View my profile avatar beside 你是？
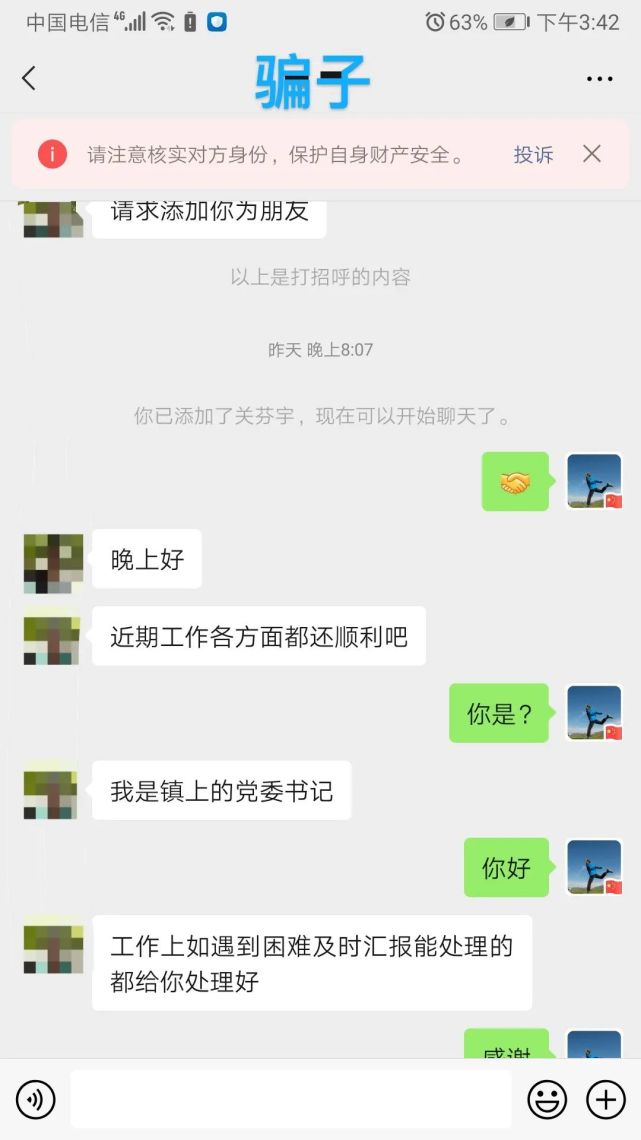The image size is (641, 1140). [594, 713]
